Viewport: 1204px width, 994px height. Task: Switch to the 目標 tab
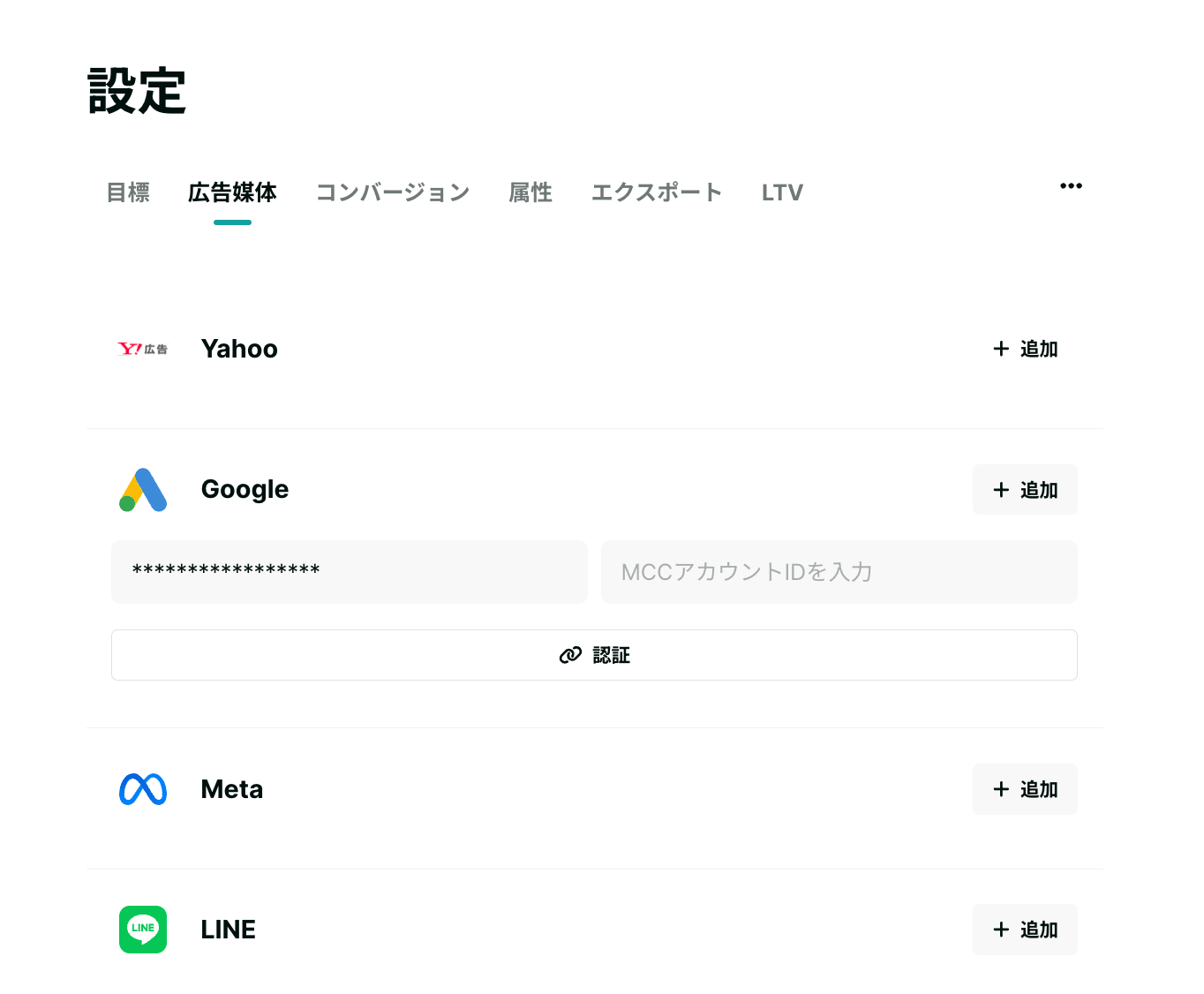tap(128, 192)
